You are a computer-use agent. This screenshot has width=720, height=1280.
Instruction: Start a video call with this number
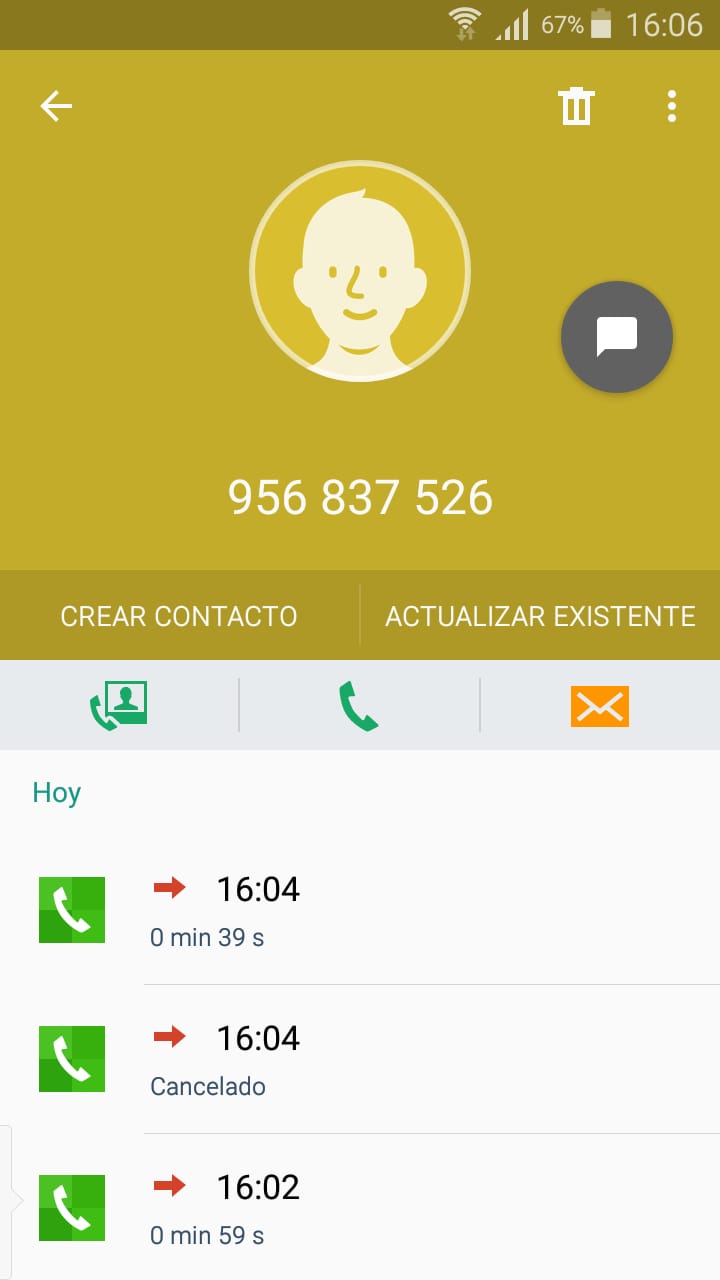pyautogui.click(x=119, y=705)
